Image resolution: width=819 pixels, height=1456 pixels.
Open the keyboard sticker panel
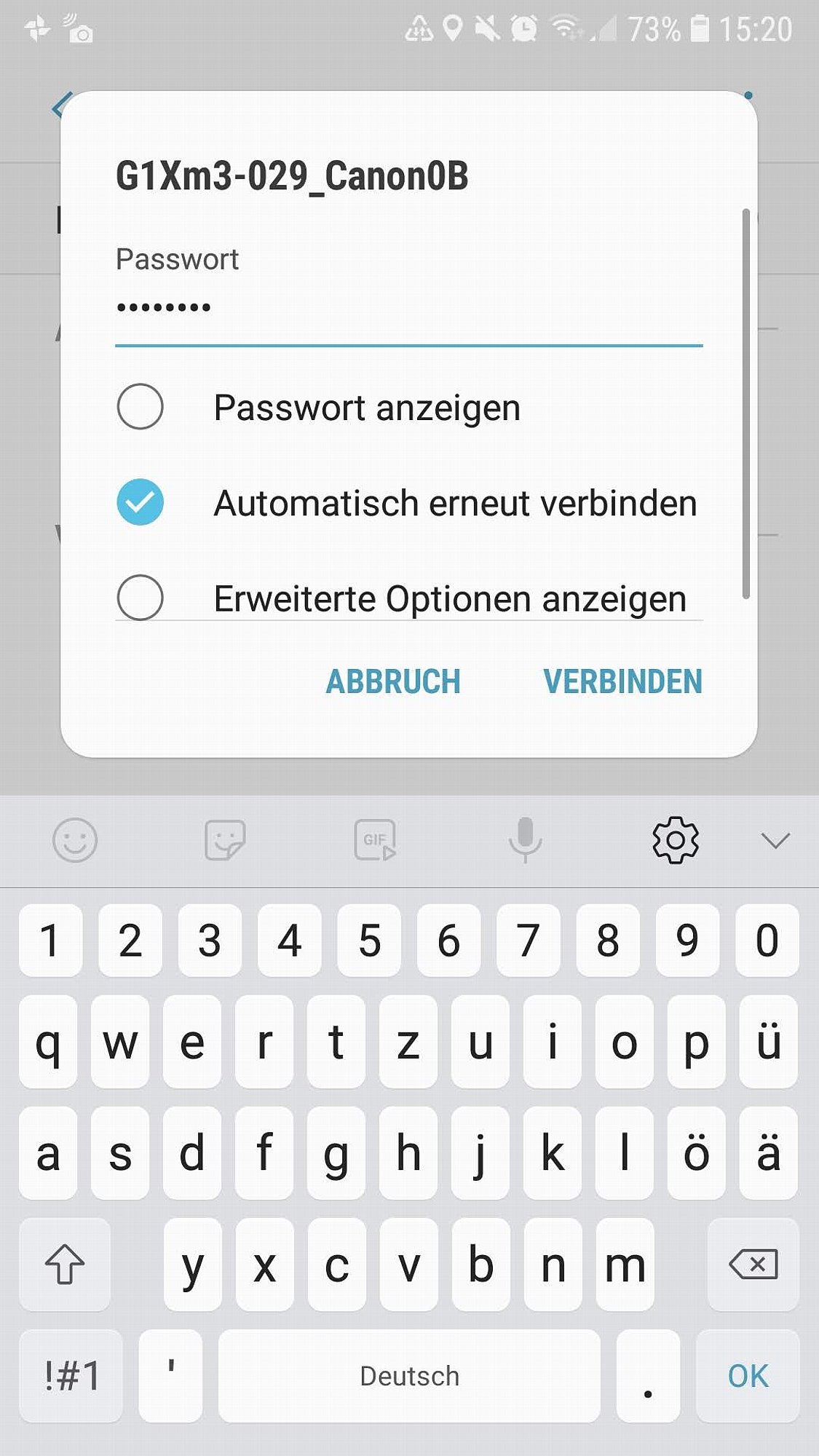[226, 840]
